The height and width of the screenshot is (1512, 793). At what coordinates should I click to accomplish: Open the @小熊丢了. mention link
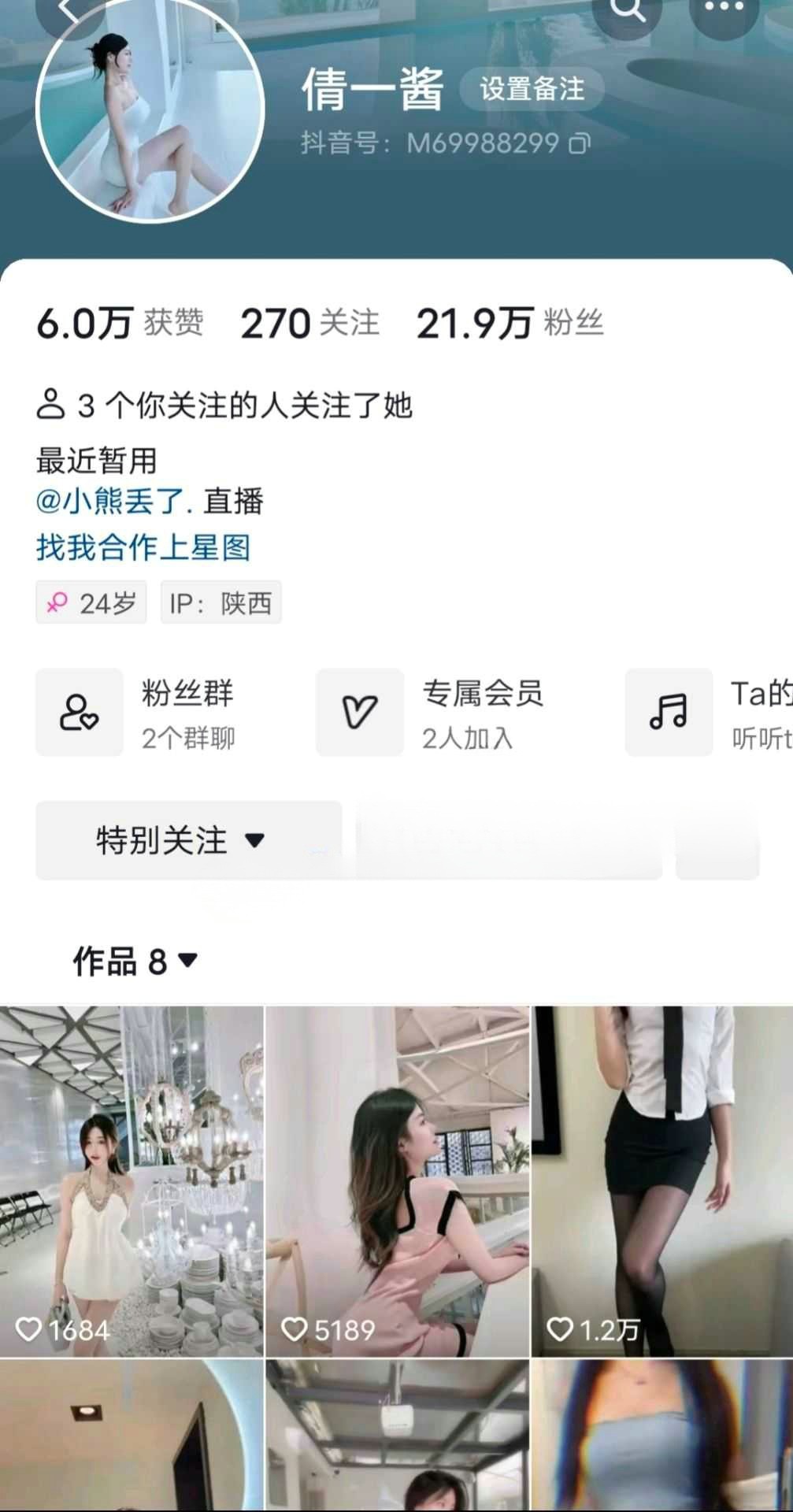[x=114, y=502]
